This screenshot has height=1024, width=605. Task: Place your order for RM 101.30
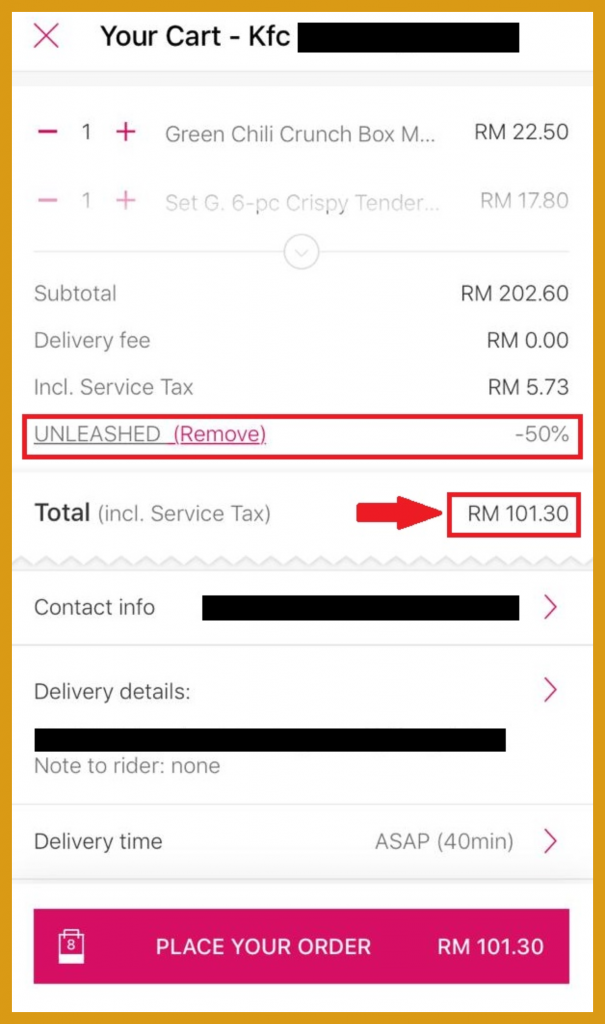pos(301,946)
